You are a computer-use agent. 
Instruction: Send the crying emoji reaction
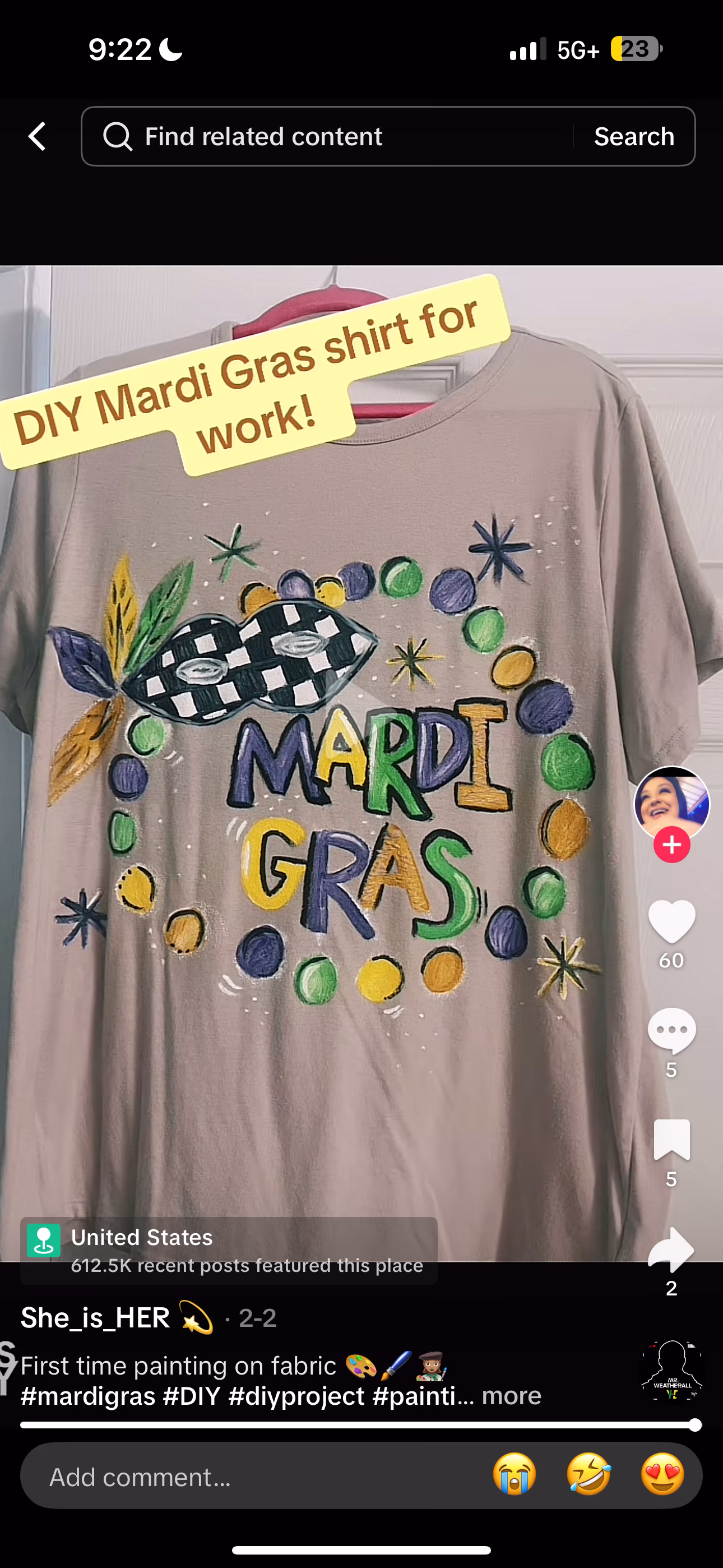pos(515,1475)
